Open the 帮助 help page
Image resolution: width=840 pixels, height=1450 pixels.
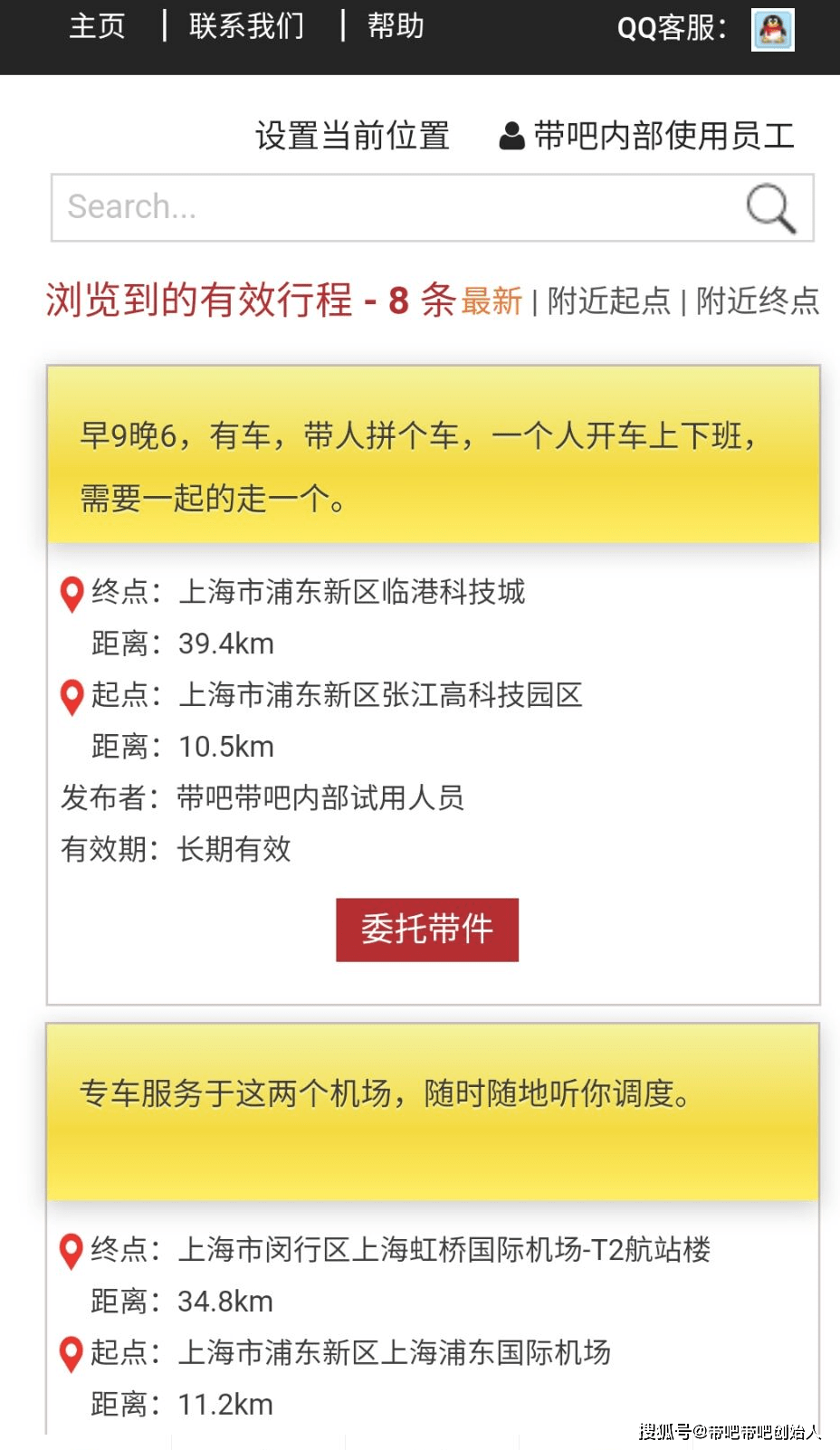tap(396, 26)
